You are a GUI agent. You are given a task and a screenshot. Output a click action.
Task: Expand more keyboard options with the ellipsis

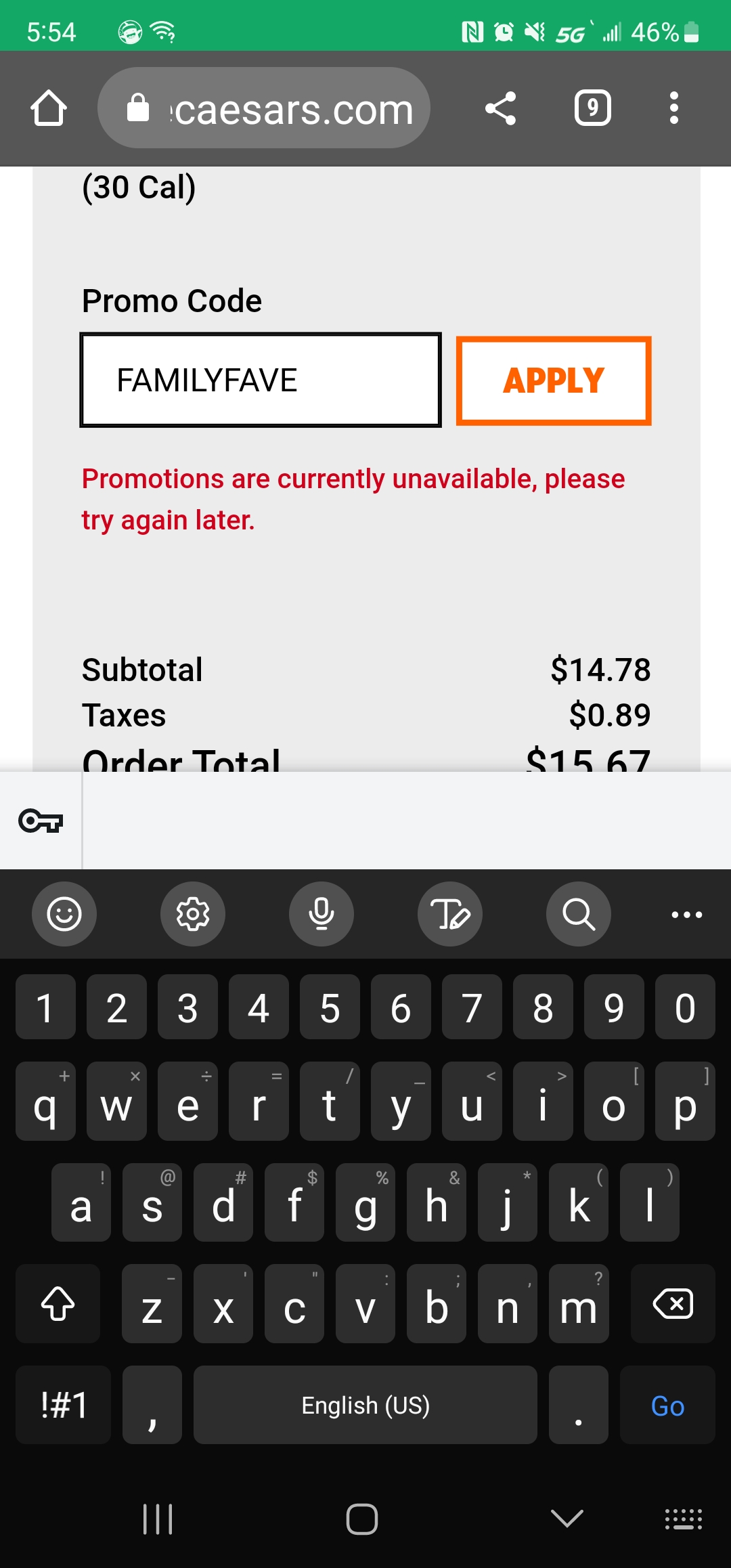click(687, 914)
